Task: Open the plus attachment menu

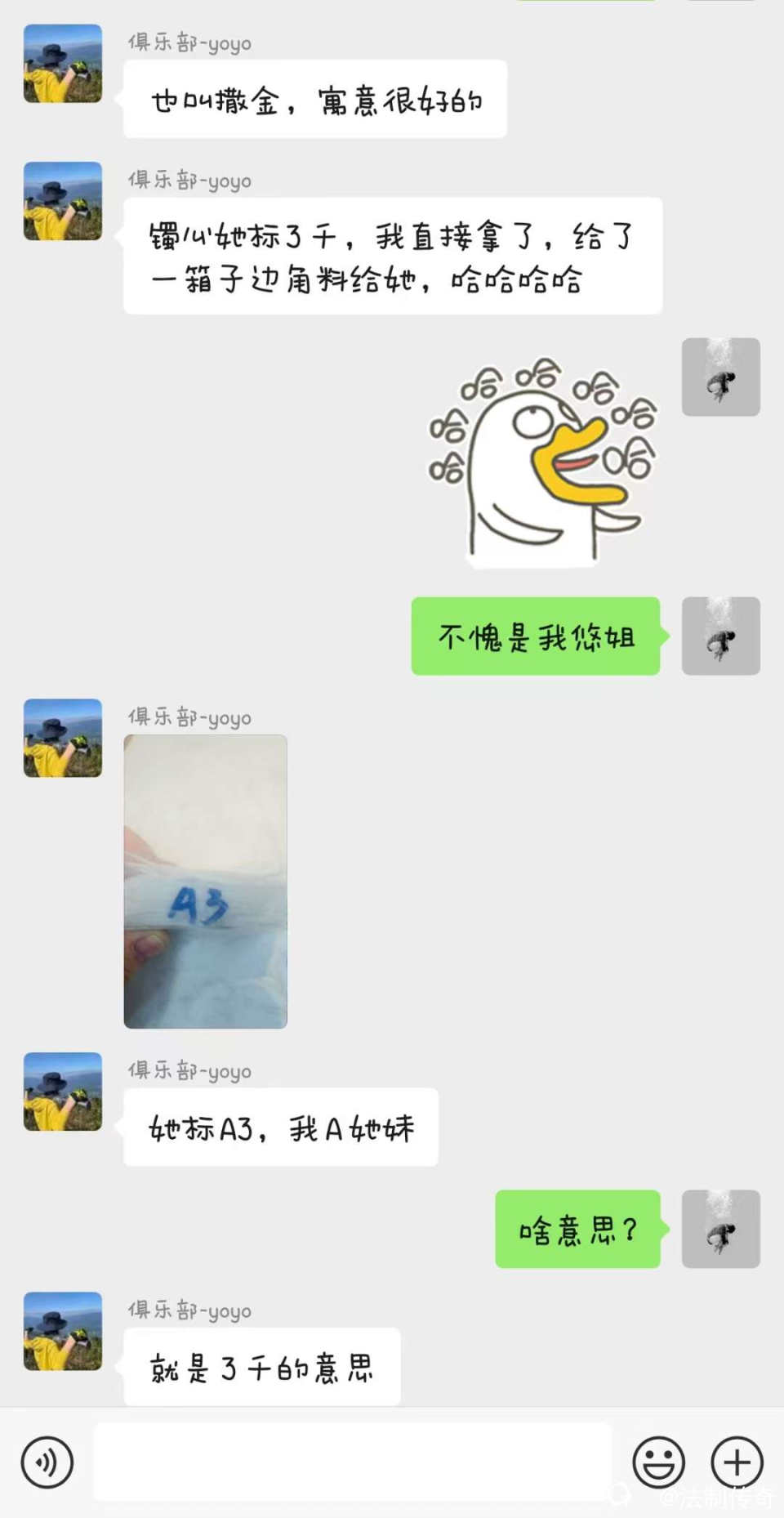Action: pos(737,1462)
